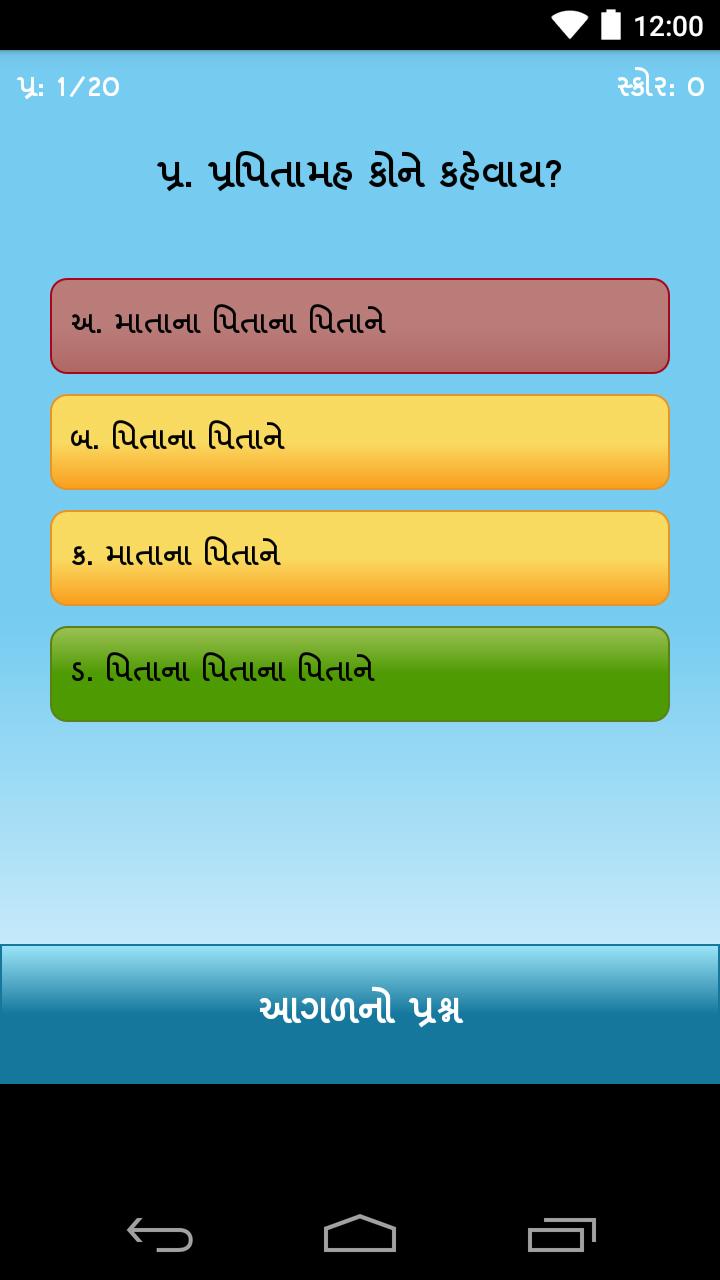Viewport: 720px width, 1280px height.
Task: Select answer option બ. પિતાના પિતાને
Action: pos(358,441)
